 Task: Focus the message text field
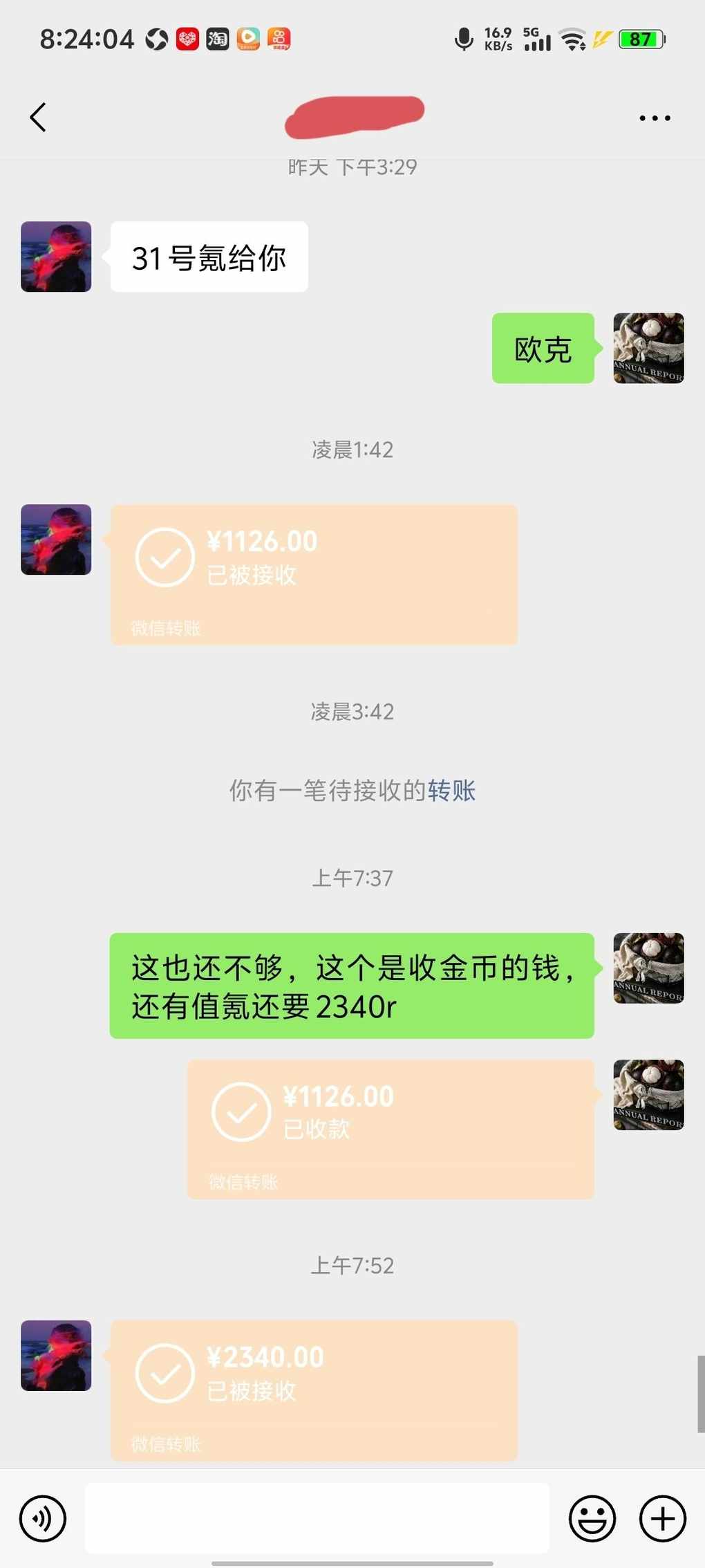[317, 1519]
